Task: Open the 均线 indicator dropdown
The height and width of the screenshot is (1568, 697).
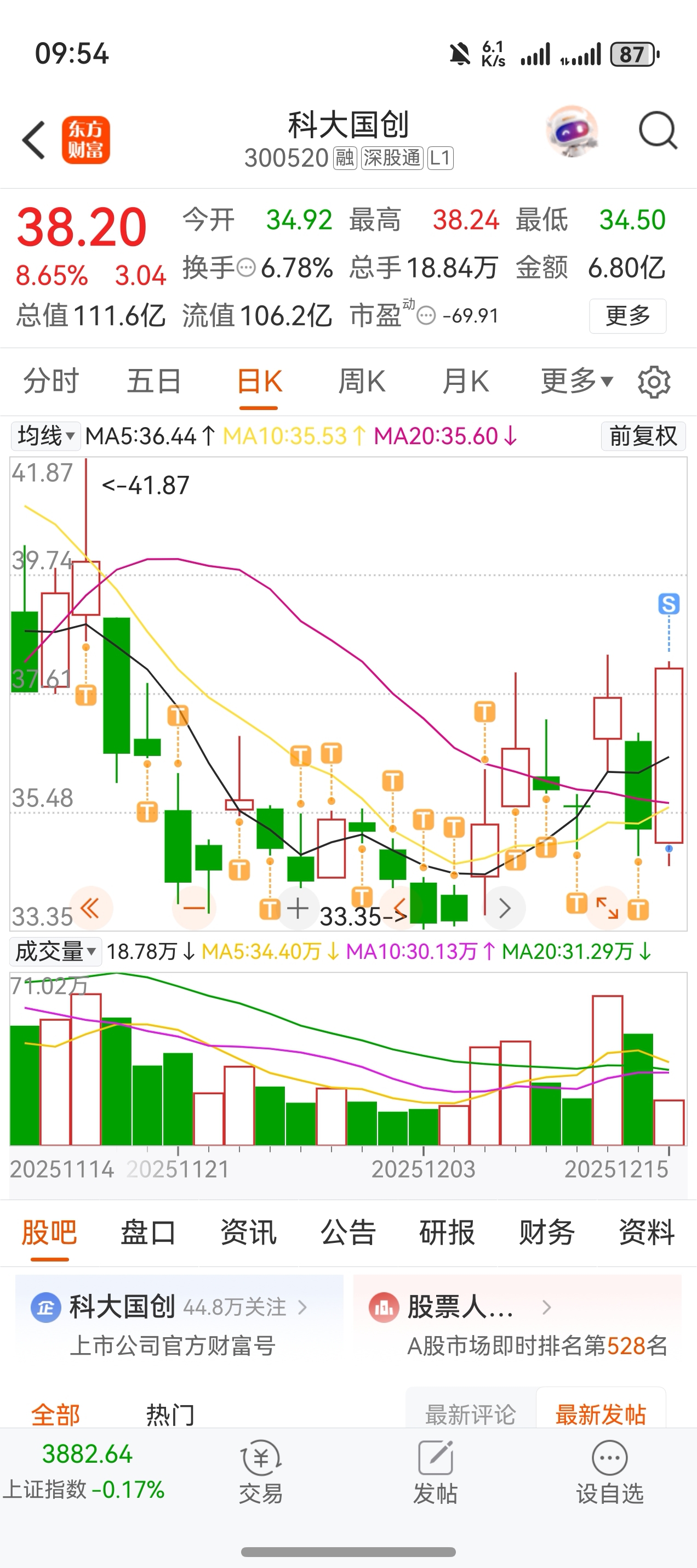Action: pyautogui.click(x=45, y=436)
